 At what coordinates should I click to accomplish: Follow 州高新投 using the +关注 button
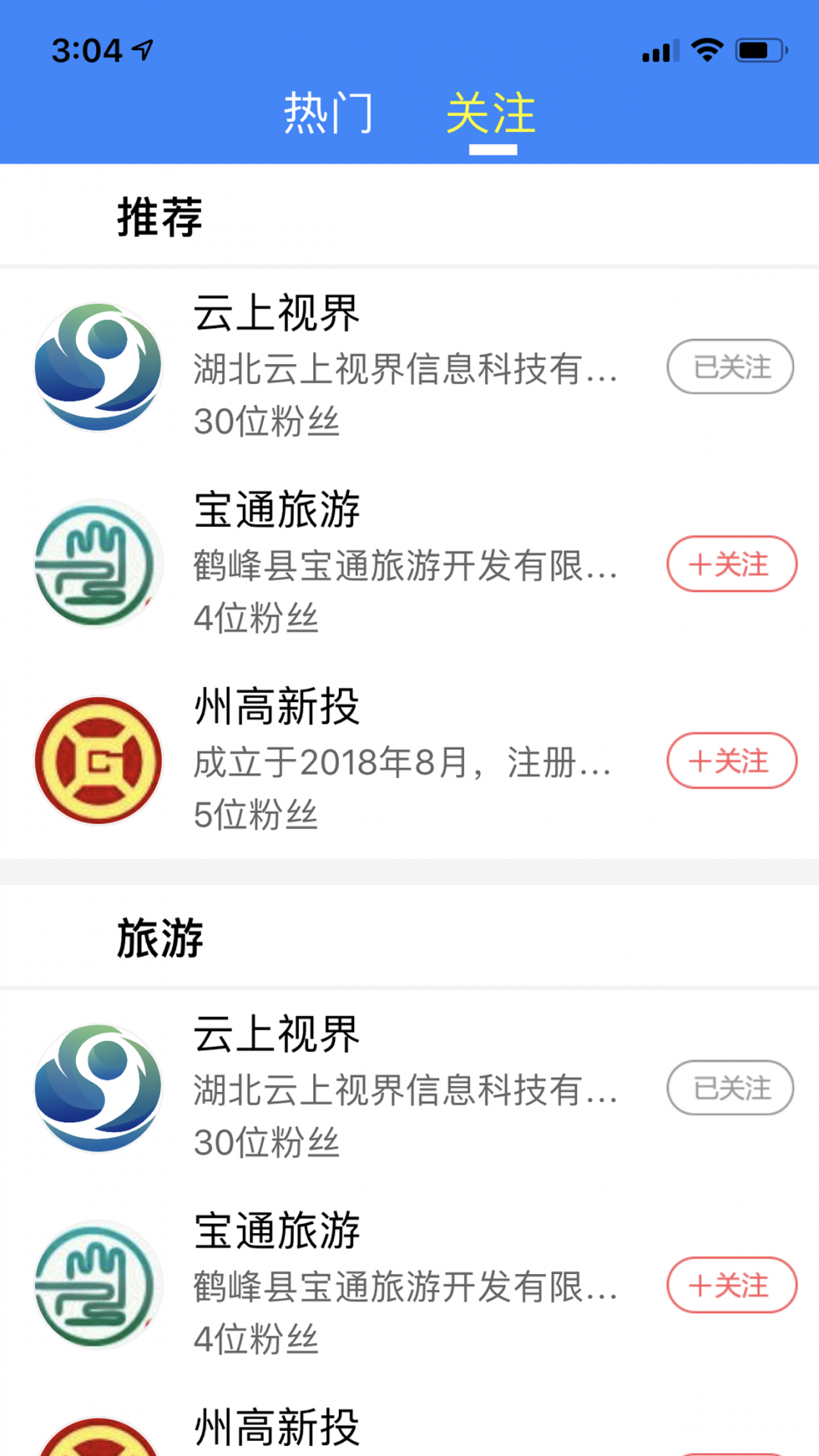[730, 761]
